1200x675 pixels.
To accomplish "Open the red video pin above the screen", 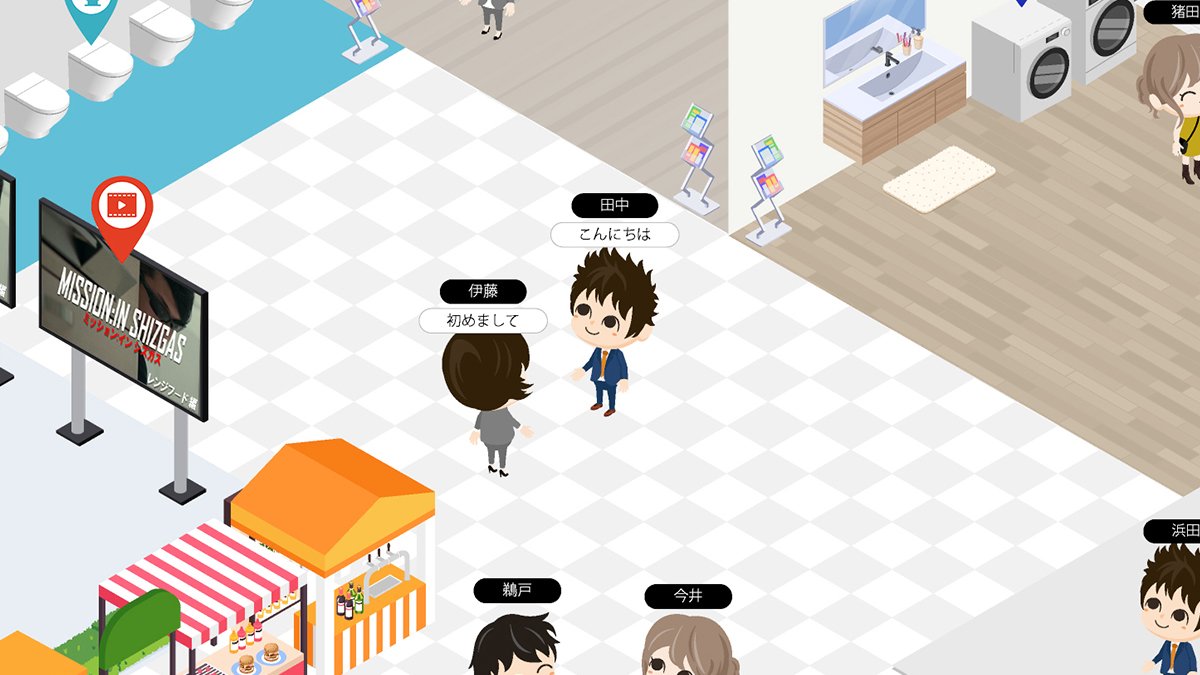I will 121,207.
